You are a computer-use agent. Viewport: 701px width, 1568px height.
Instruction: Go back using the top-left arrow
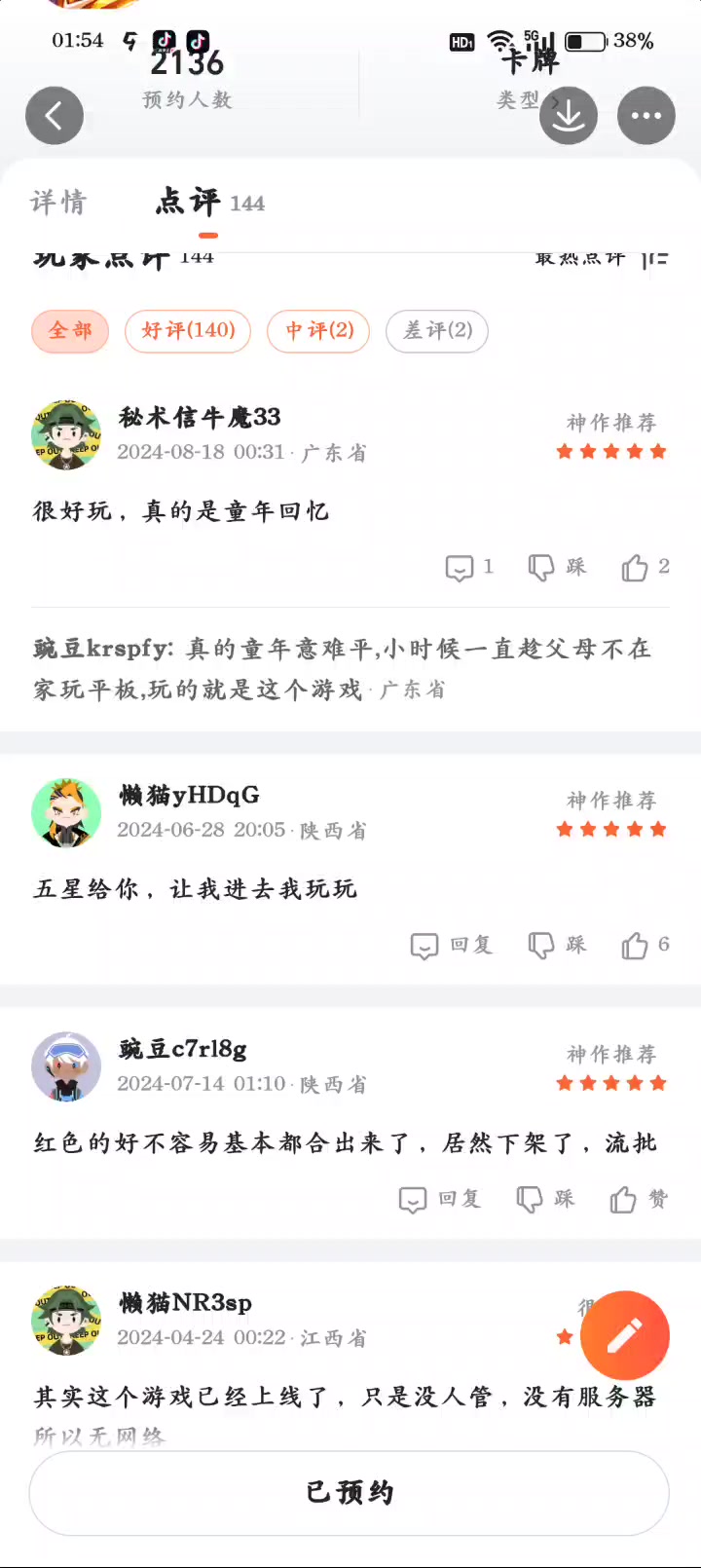[x=55, y=116]
